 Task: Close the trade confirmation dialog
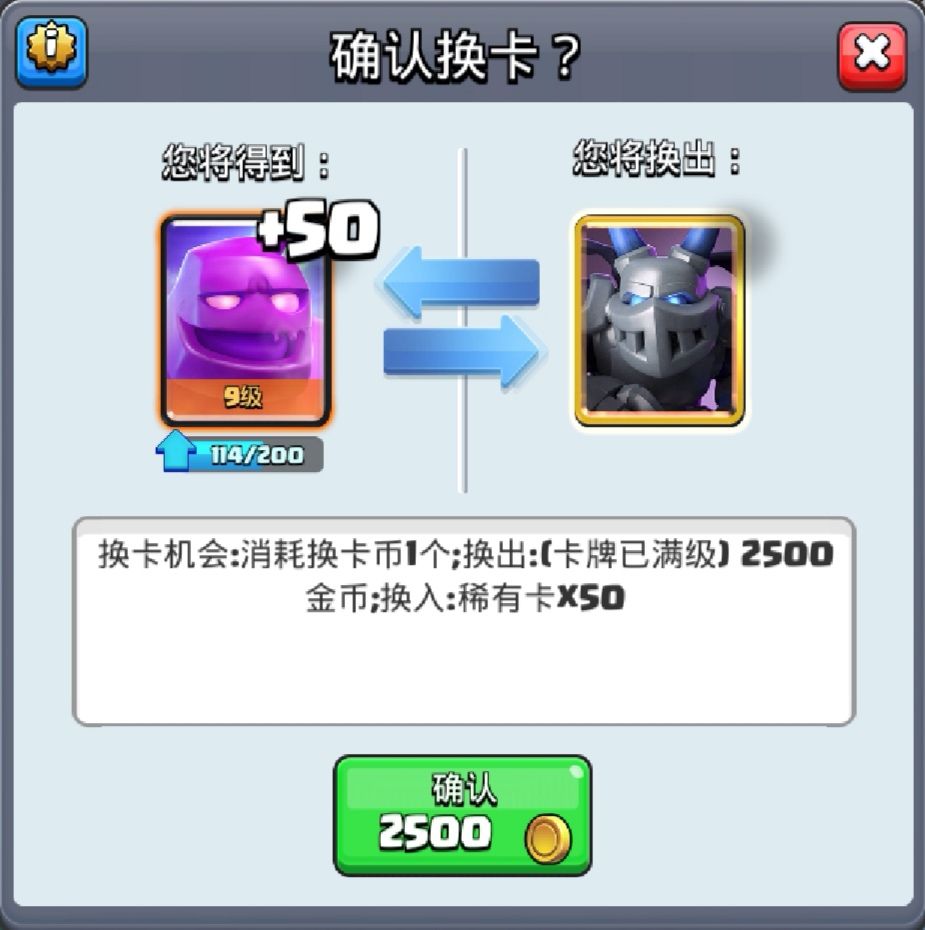pos(872,56)
